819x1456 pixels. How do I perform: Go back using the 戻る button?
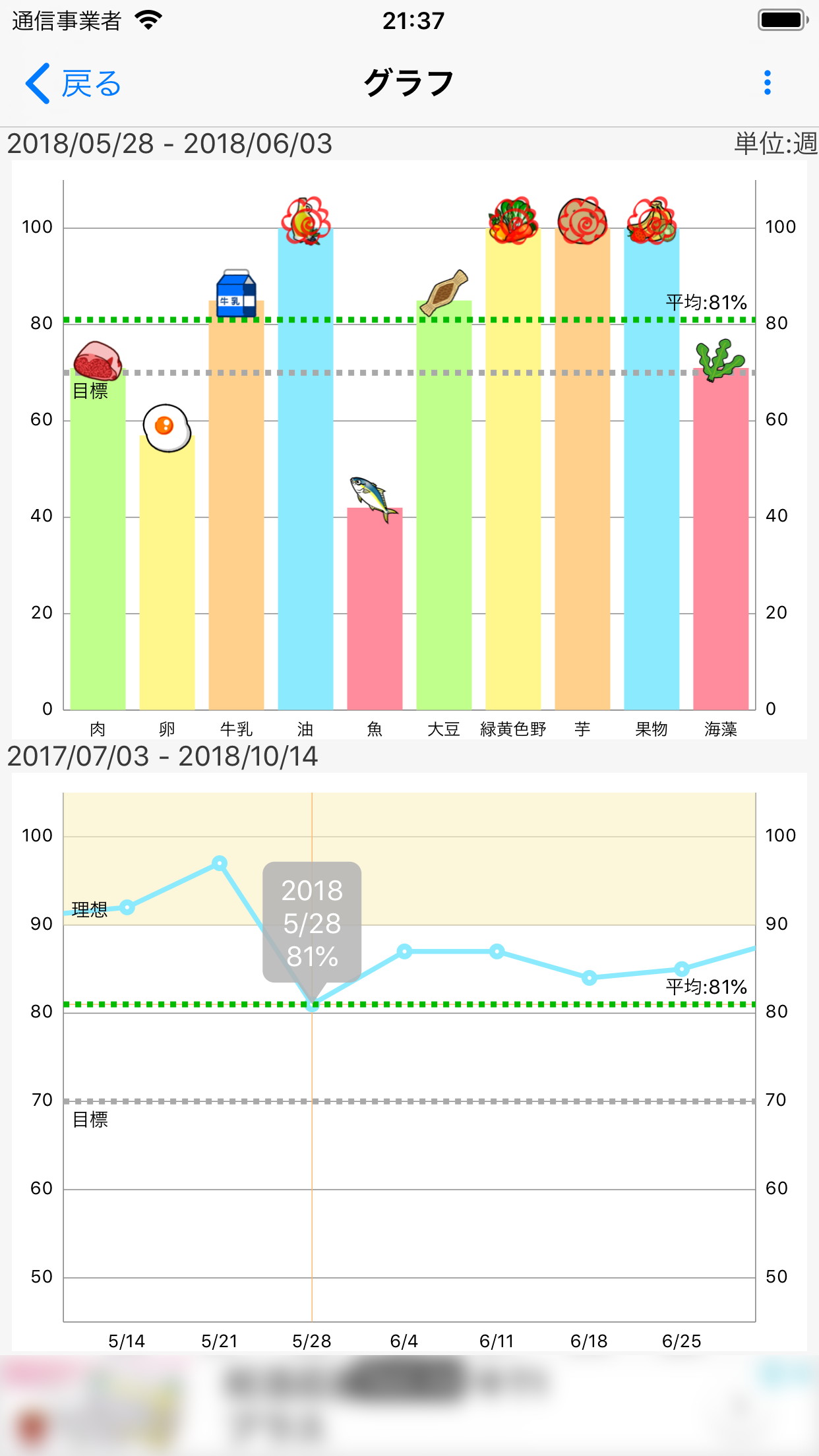(x=74, y=84)
